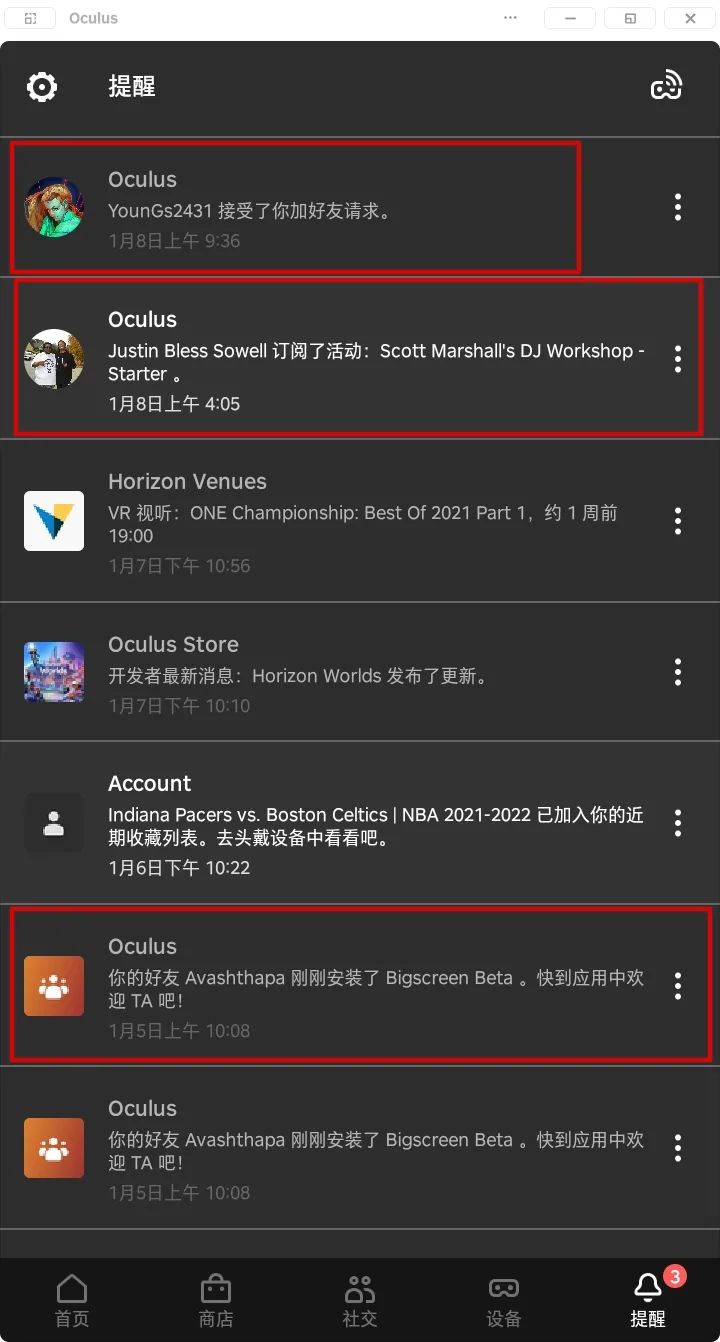This screenshot has width=720, height=1342.
Task: Open options for the Justin Bless Sowell notification
Action: coord(678,359)
